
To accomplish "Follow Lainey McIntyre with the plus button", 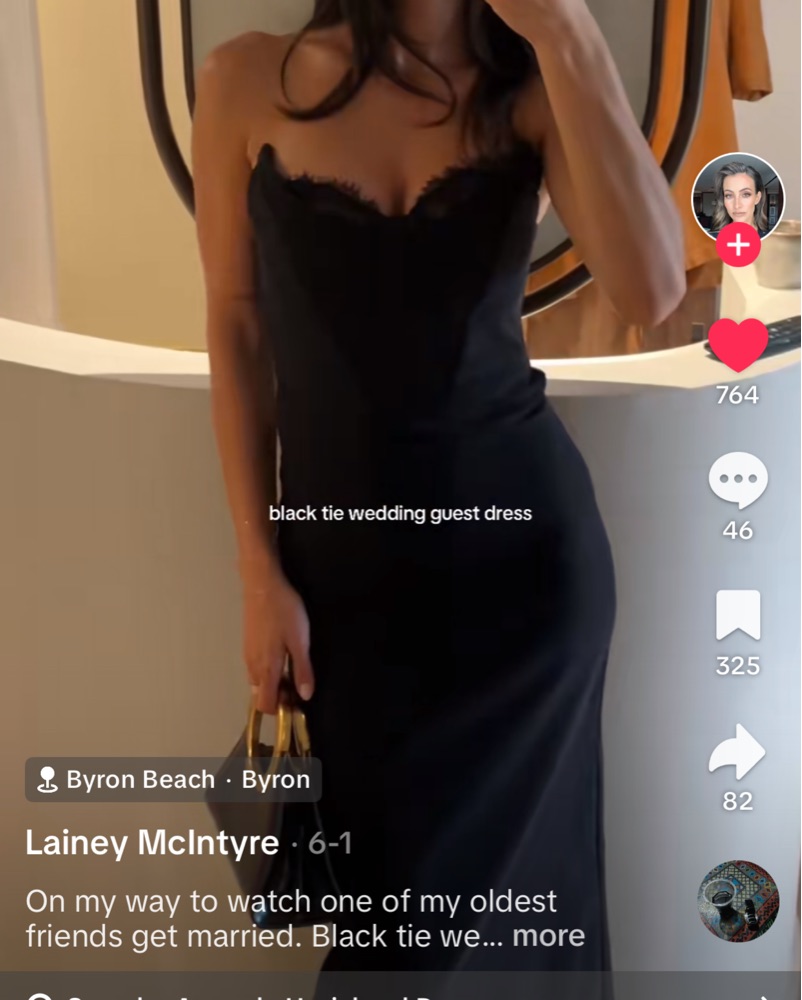I will 738,245.
